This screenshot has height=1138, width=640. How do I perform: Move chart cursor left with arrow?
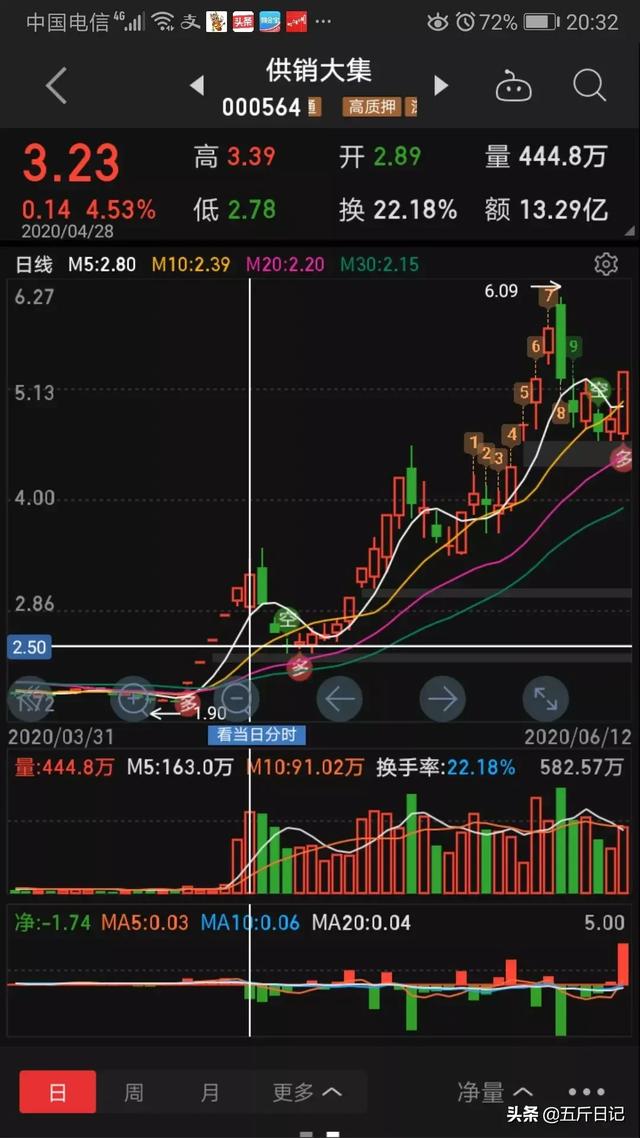pyautogui.click(x=340, y=699)
